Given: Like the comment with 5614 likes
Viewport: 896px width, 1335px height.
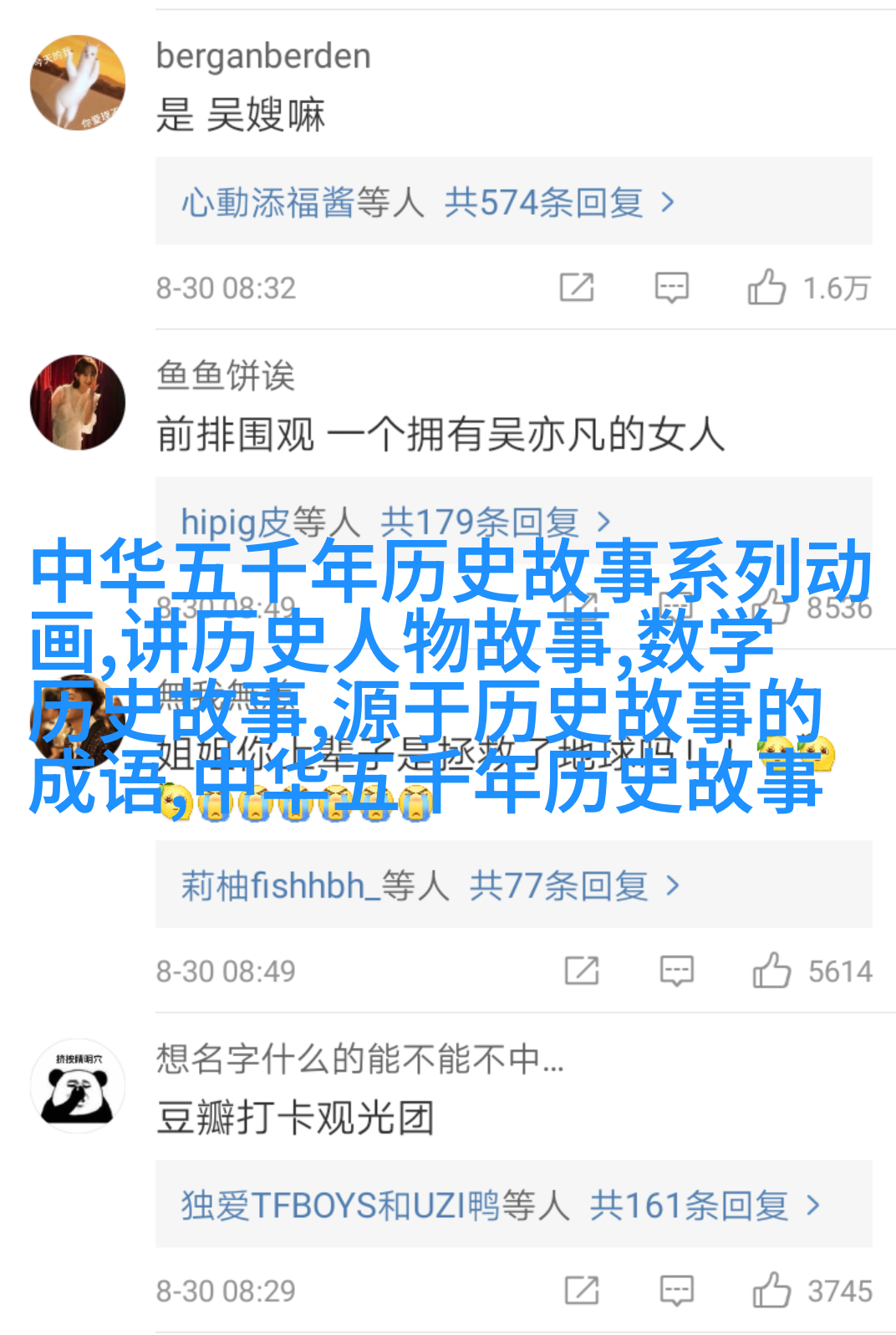Looking at the screenshot, I should pos(771,971).
